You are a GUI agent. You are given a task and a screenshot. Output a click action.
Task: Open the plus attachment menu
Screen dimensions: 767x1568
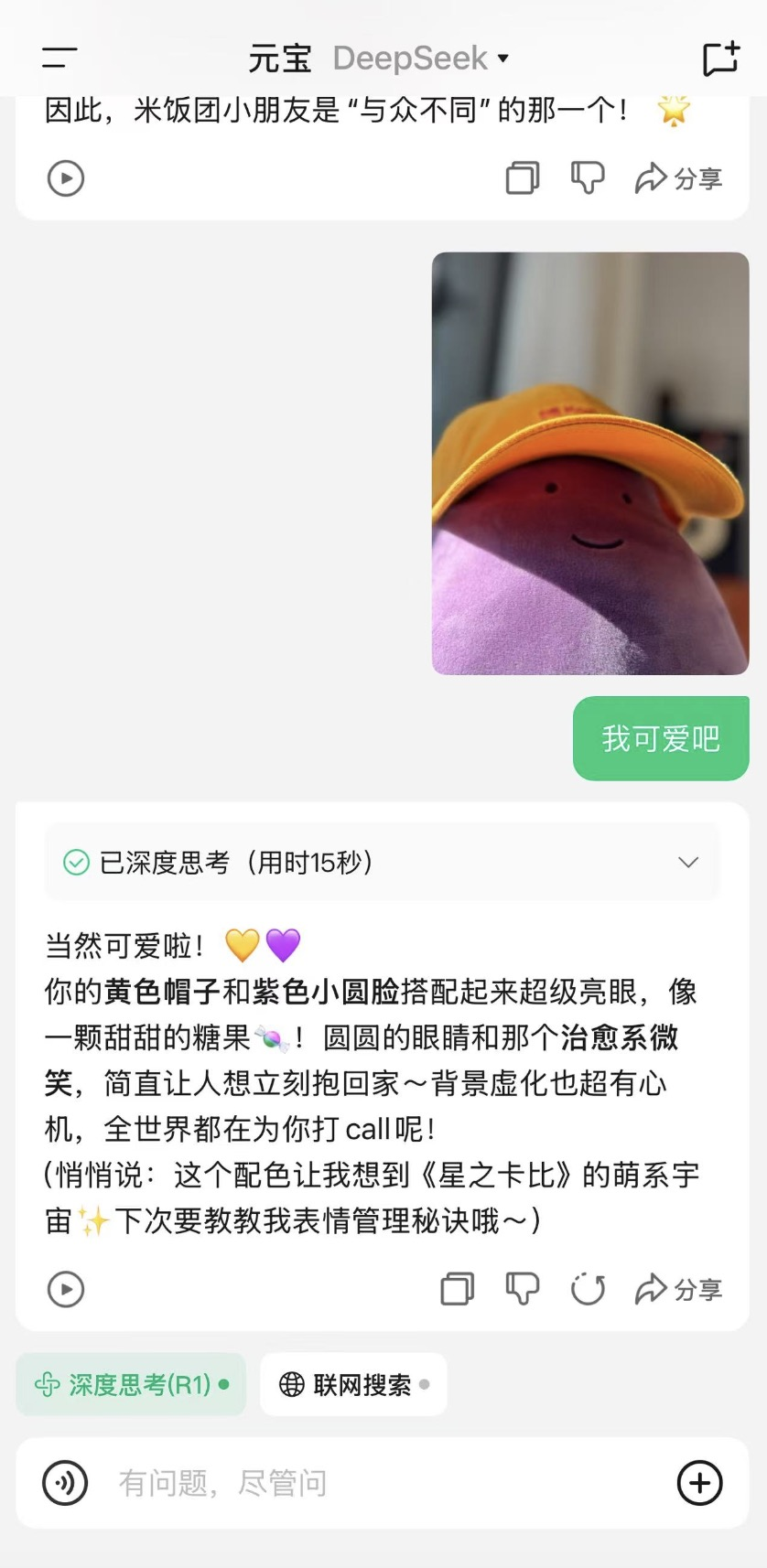pos(699,1483)
